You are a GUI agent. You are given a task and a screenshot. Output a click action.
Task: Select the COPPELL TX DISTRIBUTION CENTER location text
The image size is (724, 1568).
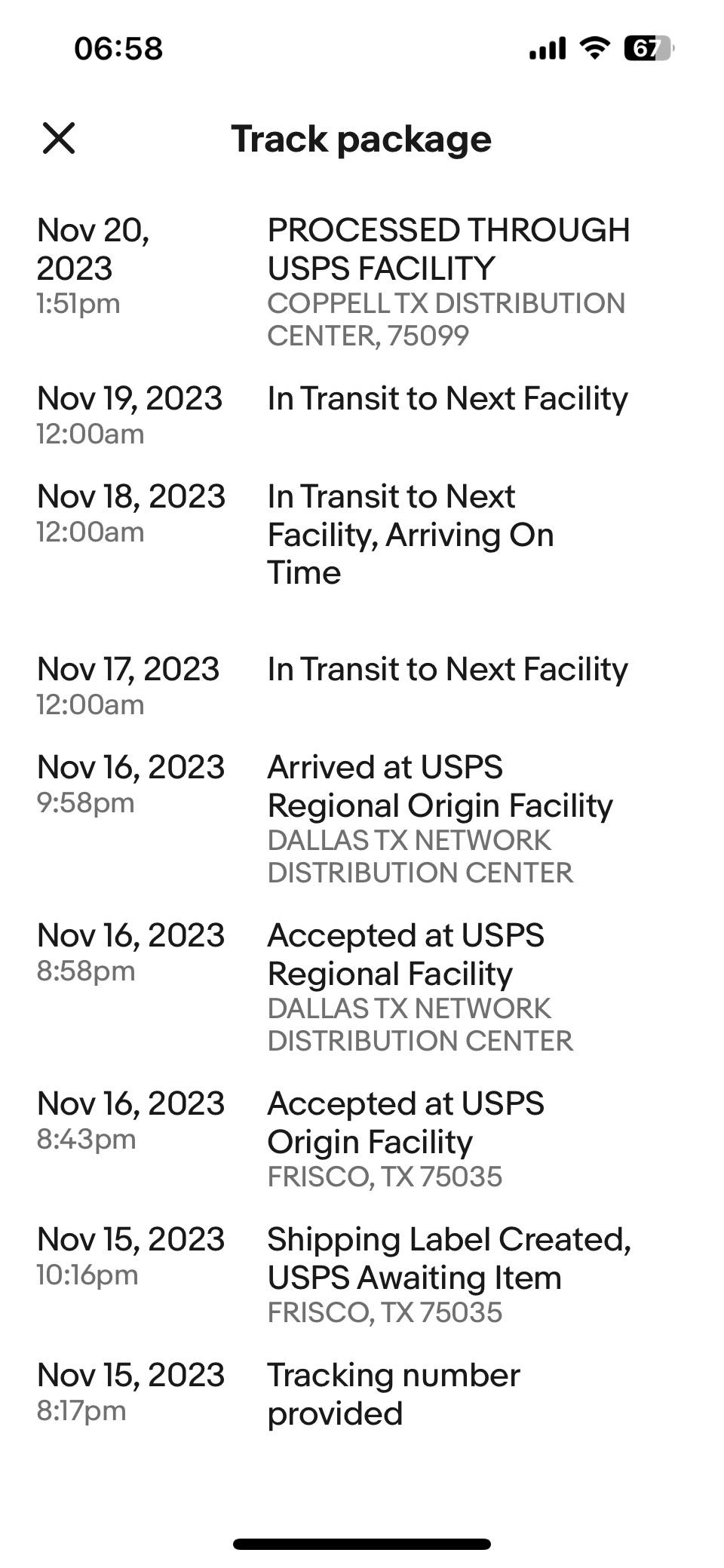pos(446,318)
